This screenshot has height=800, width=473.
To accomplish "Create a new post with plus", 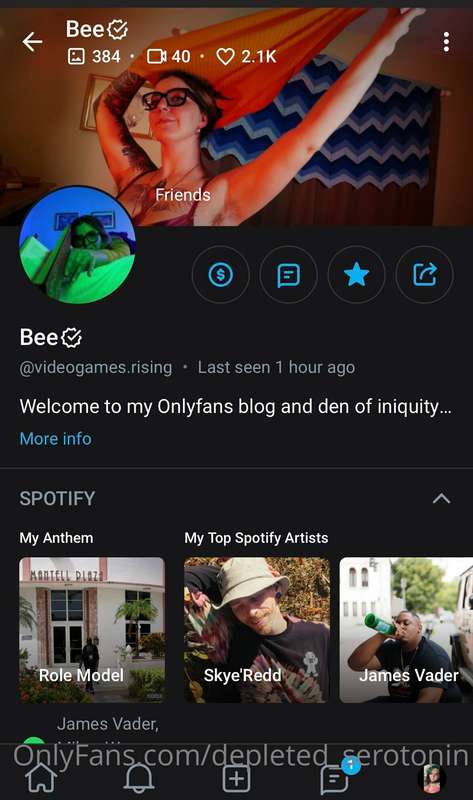I will (x=237, y=779).
